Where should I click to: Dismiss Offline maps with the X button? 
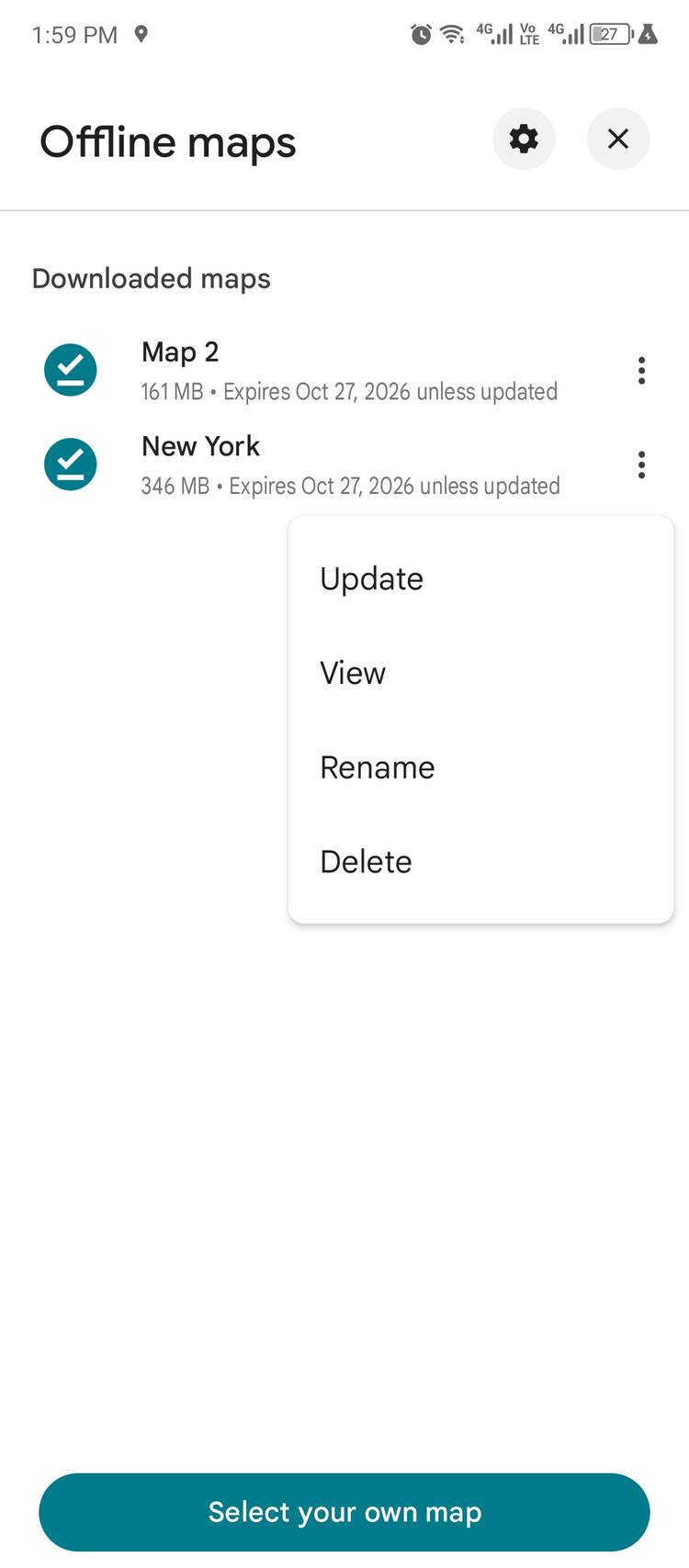[x=617, y=140]
